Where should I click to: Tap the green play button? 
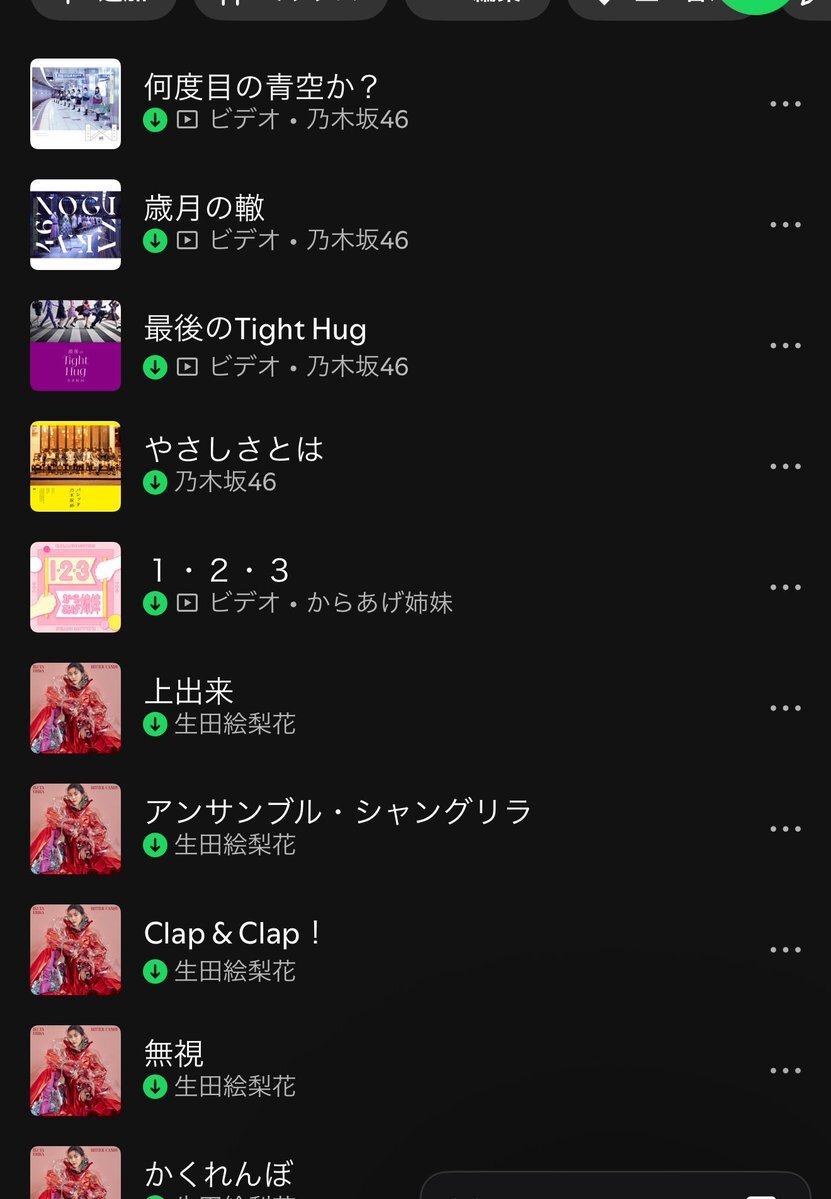[x=755, y=5]
